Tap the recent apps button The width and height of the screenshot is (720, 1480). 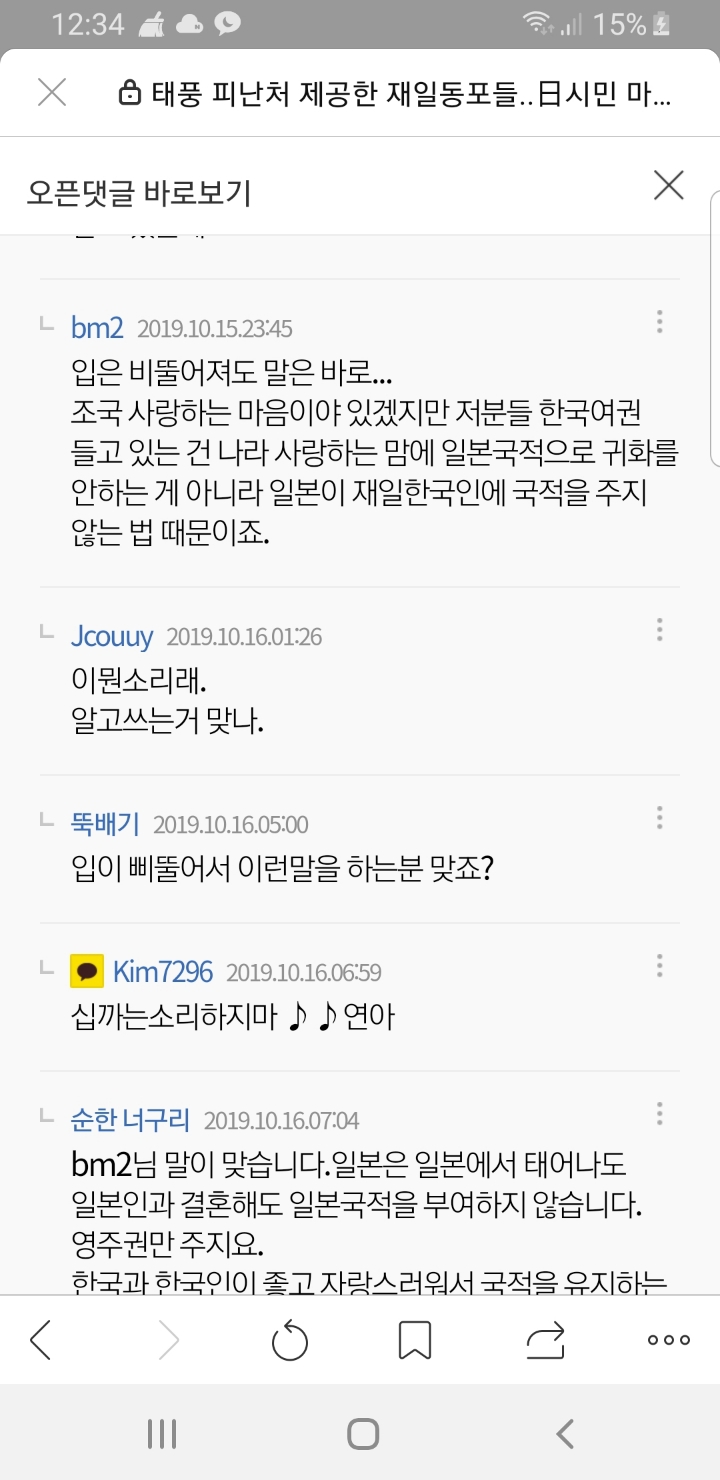click(x=160, y=1434)
